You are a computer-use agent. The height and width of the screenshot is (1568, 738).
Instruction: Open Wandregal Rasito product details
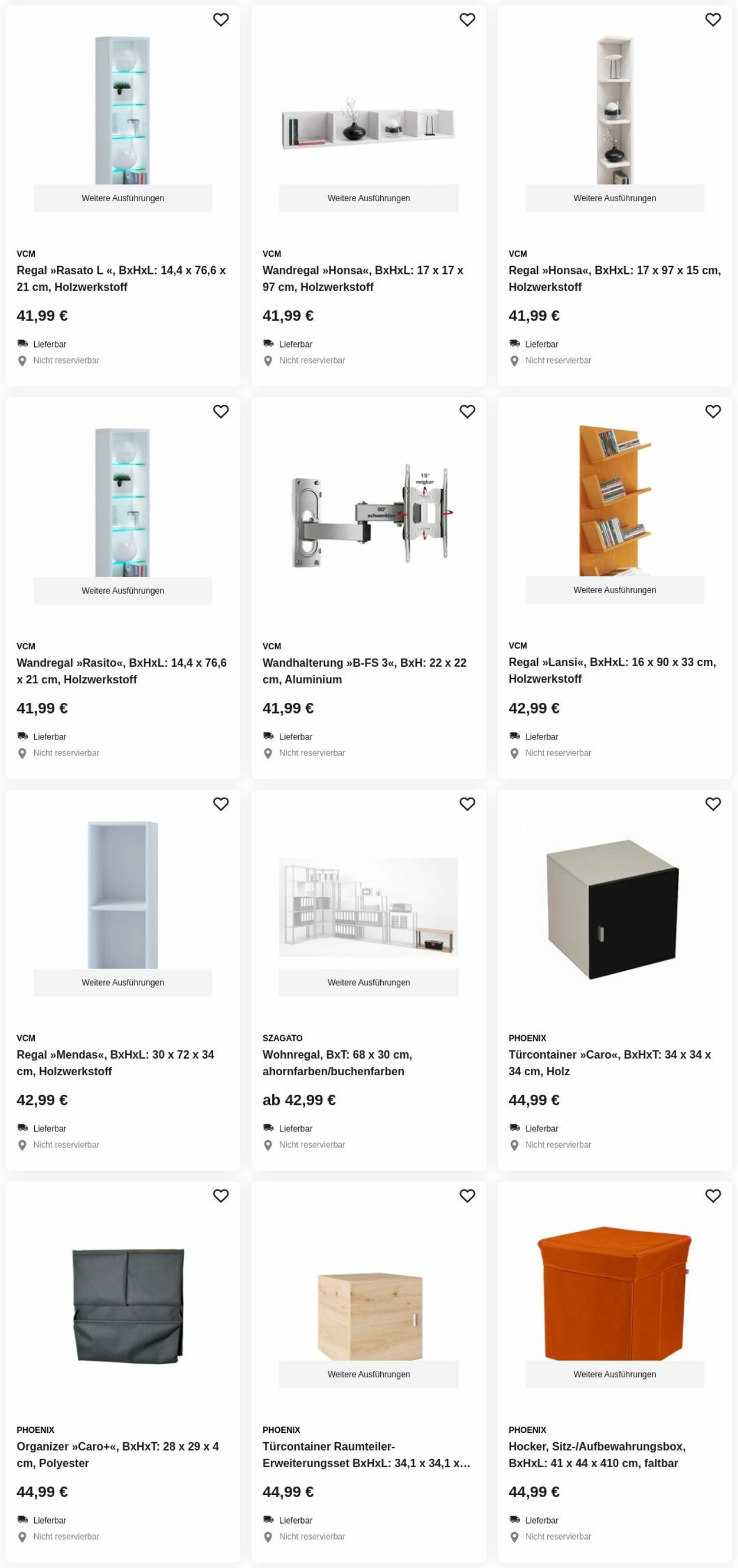click(121, 671)
